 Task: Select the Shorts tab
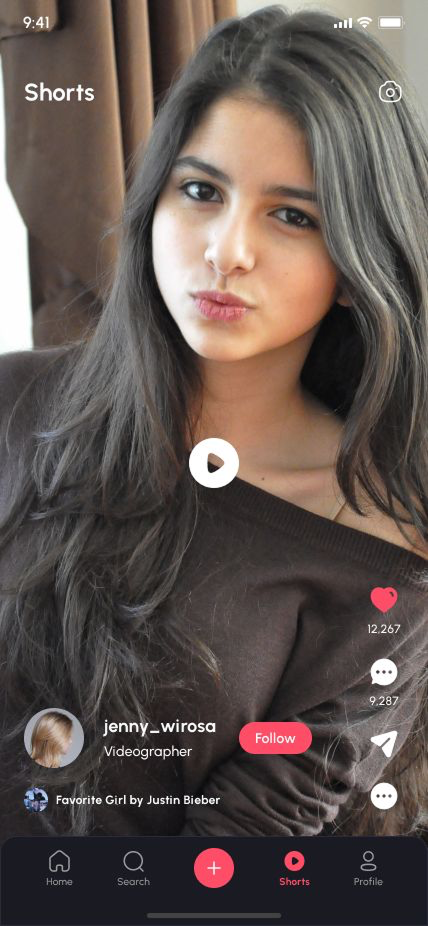pyautogui.click(x=294, y=868)
